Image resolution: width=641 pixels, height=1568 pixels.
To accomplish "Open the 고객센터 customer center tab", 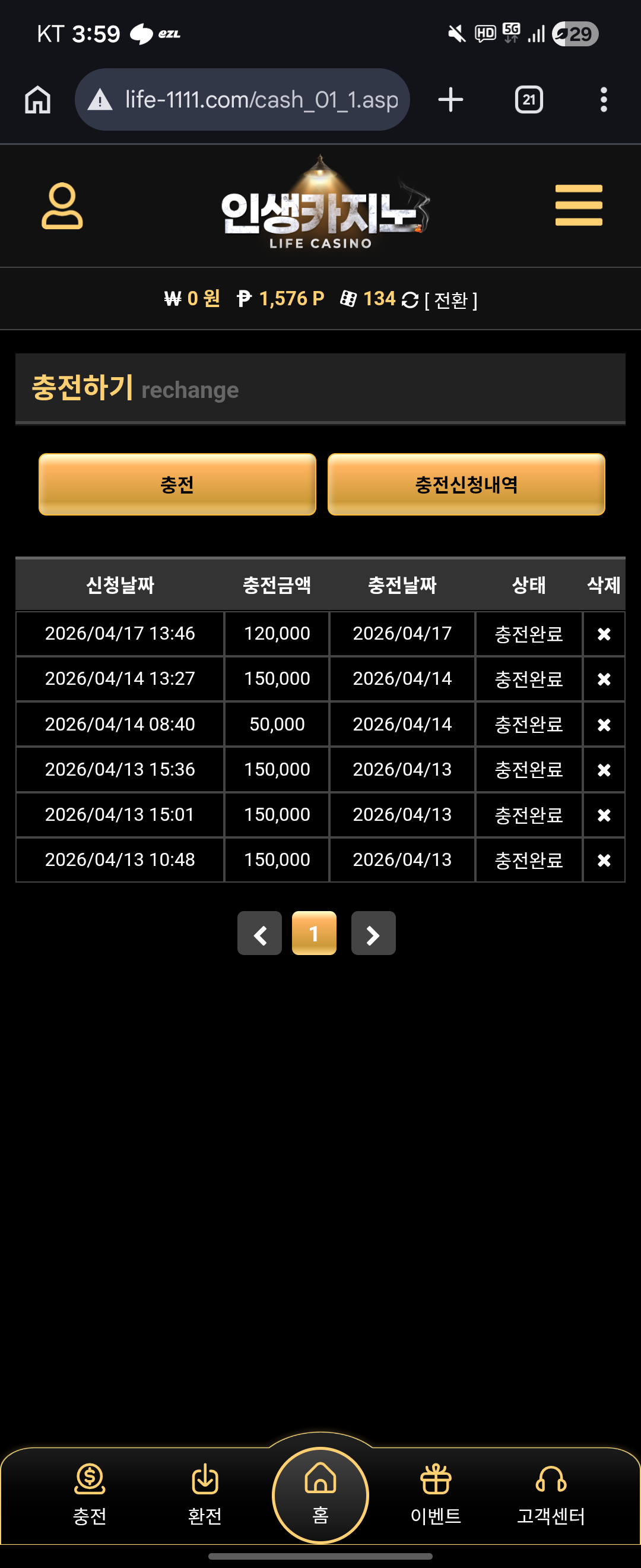I will [x=551, y=1492].
